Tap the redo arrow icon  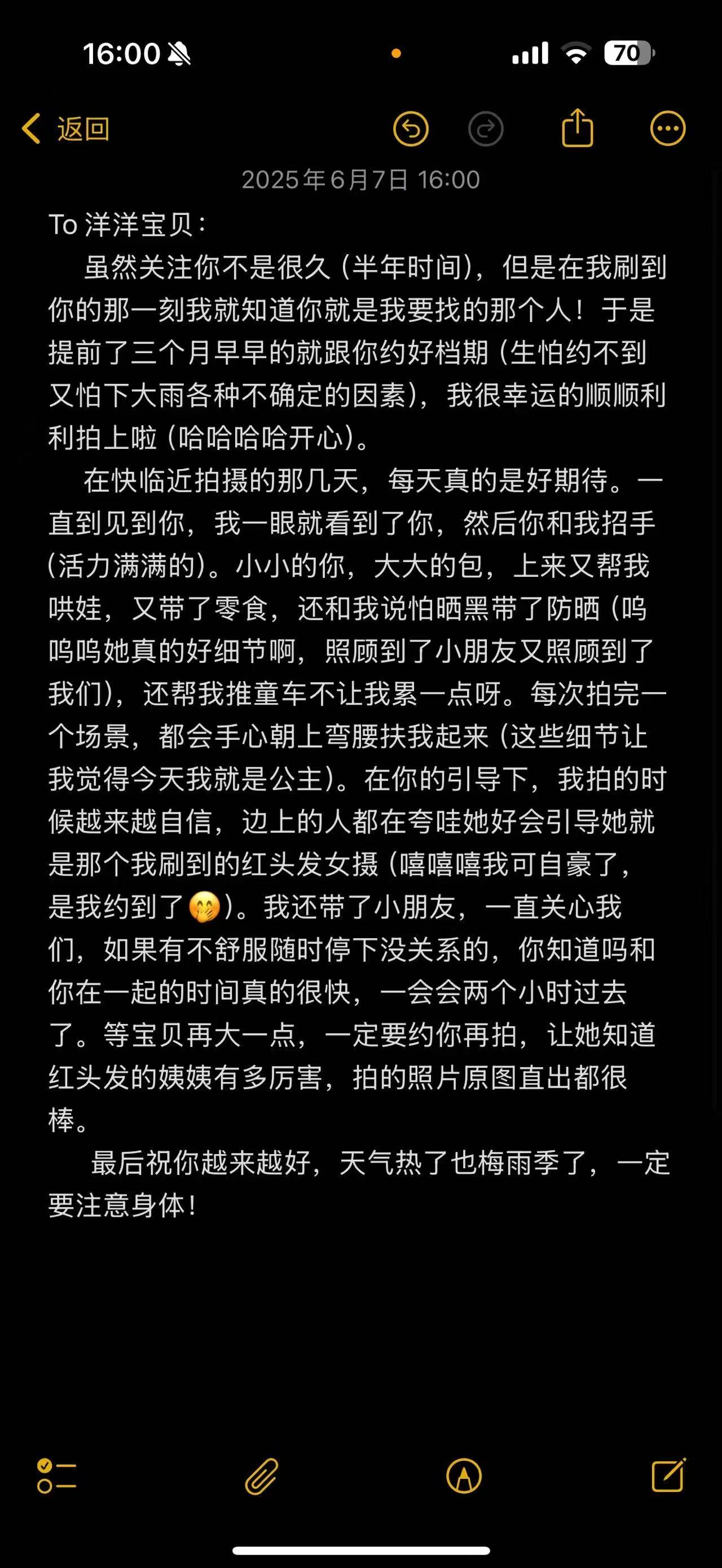click(x=485, y=129)
